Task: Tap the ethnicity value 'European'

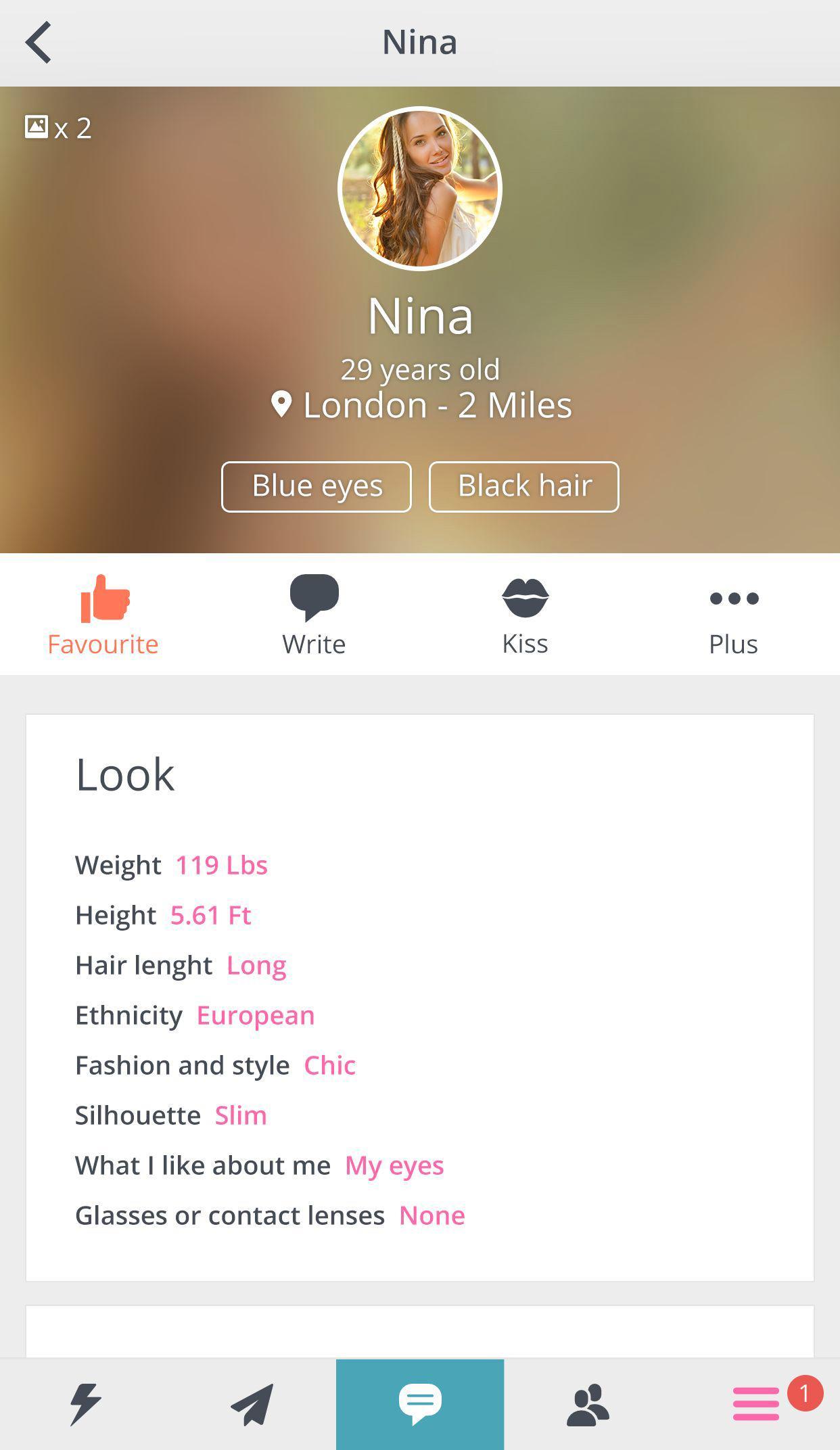Action: pyautogui.click(x=255, y=1015)
